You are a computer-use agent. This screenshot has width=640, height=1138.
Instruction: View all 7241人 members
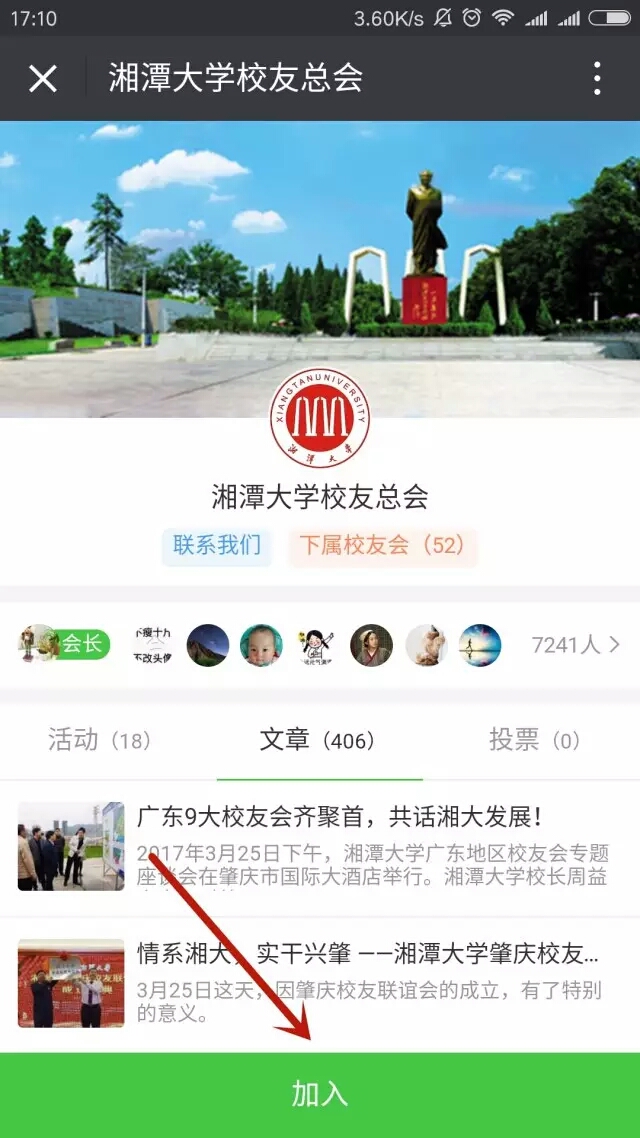(x=575, y=645)
